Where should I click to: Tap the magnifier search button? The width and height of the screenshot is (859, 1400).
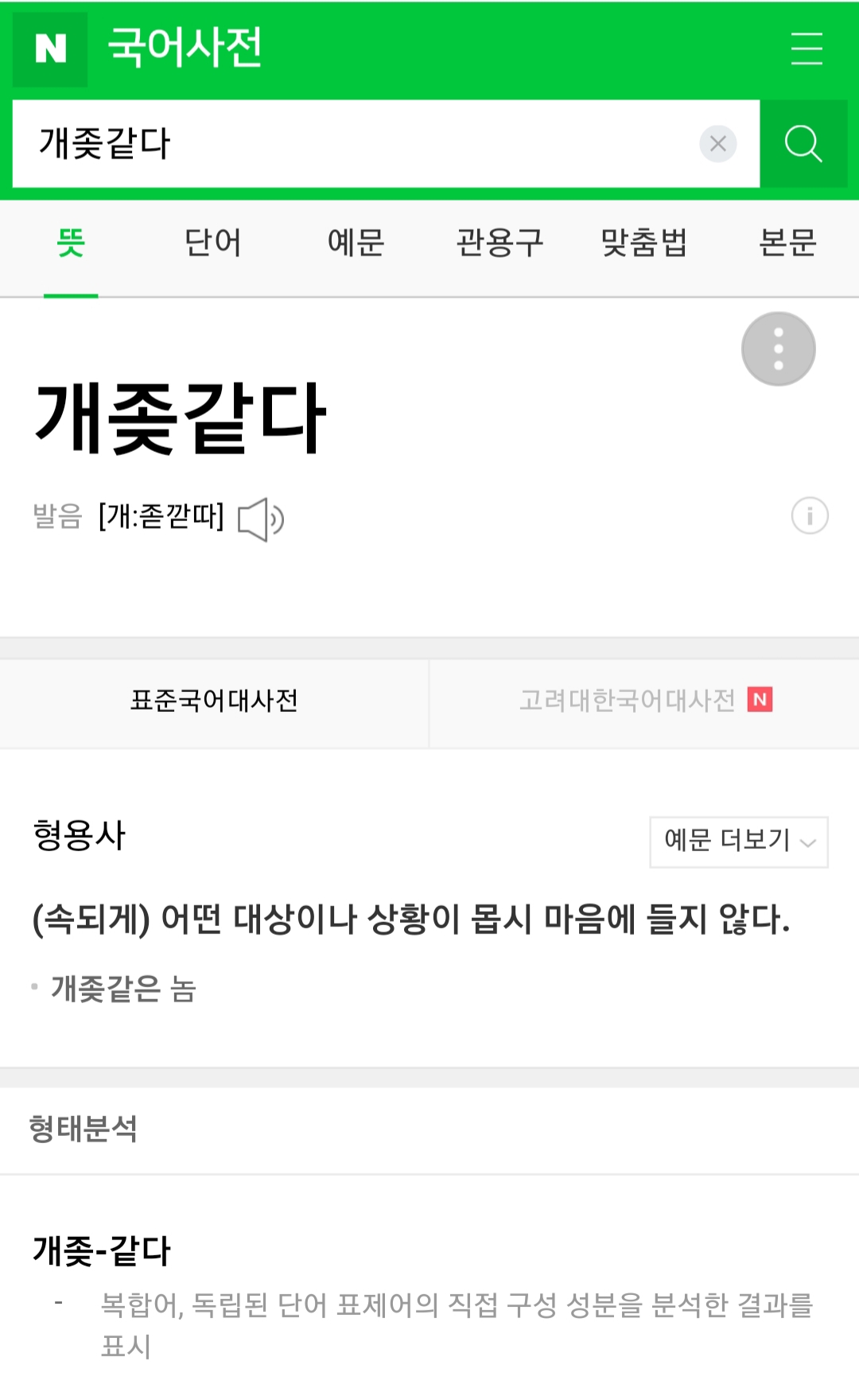coord(803,144)
